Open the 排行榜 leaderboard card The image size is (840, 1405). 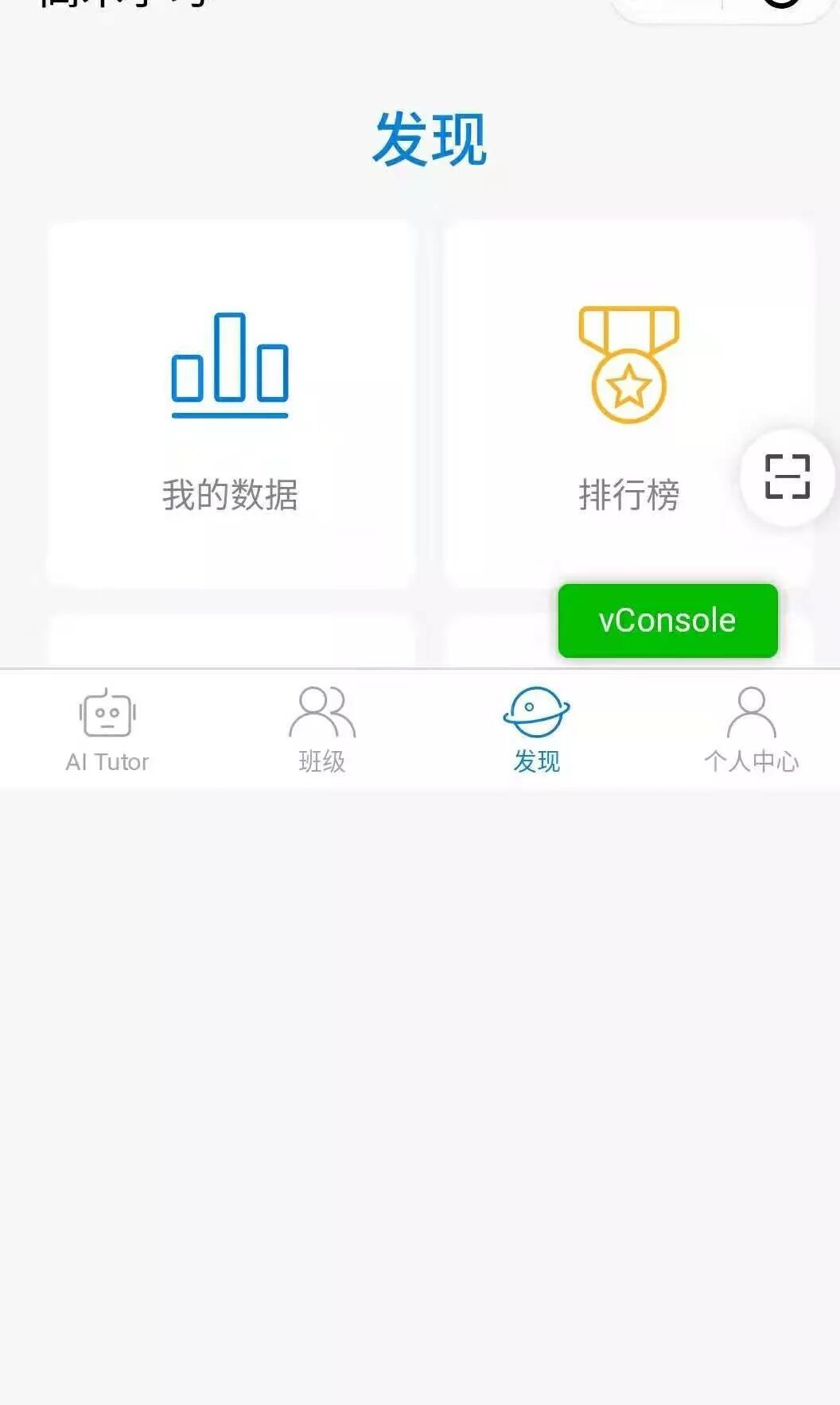point(628,405)
